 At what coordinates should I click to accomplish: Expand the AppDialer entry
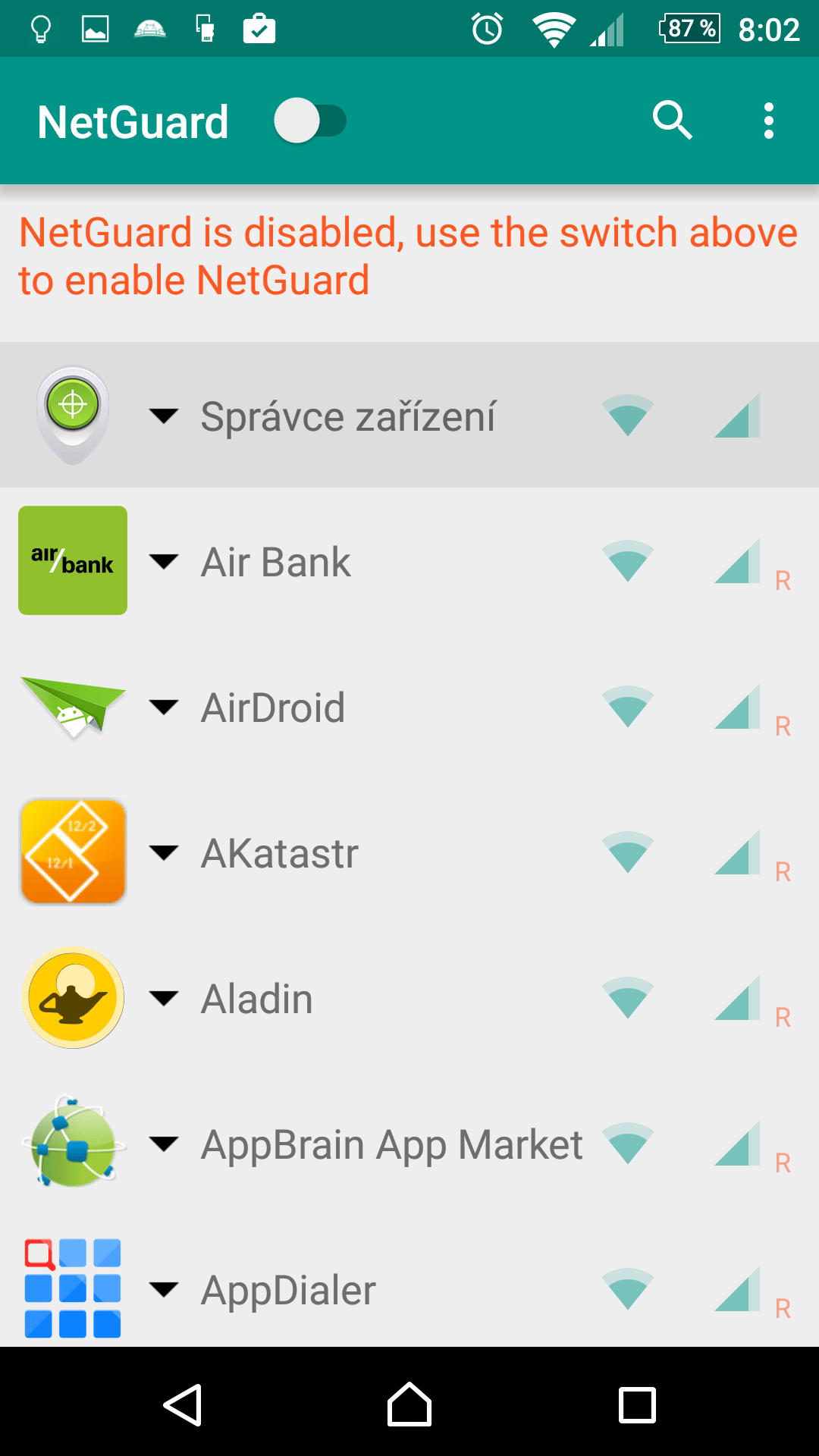(164, 1289)
